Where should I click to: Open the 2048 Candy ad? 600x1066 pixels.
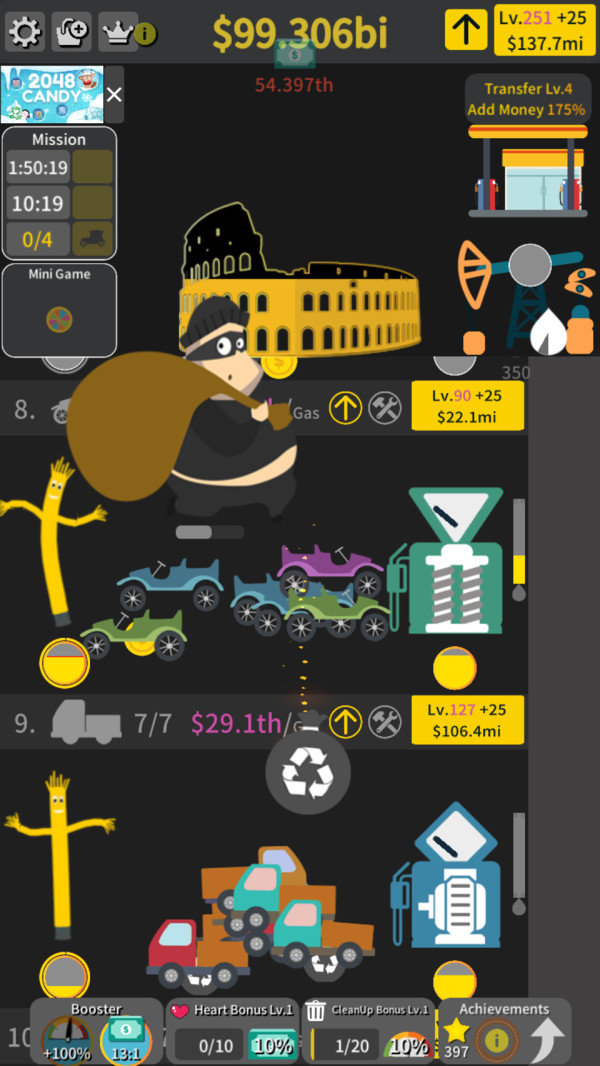tap(52, 95)
